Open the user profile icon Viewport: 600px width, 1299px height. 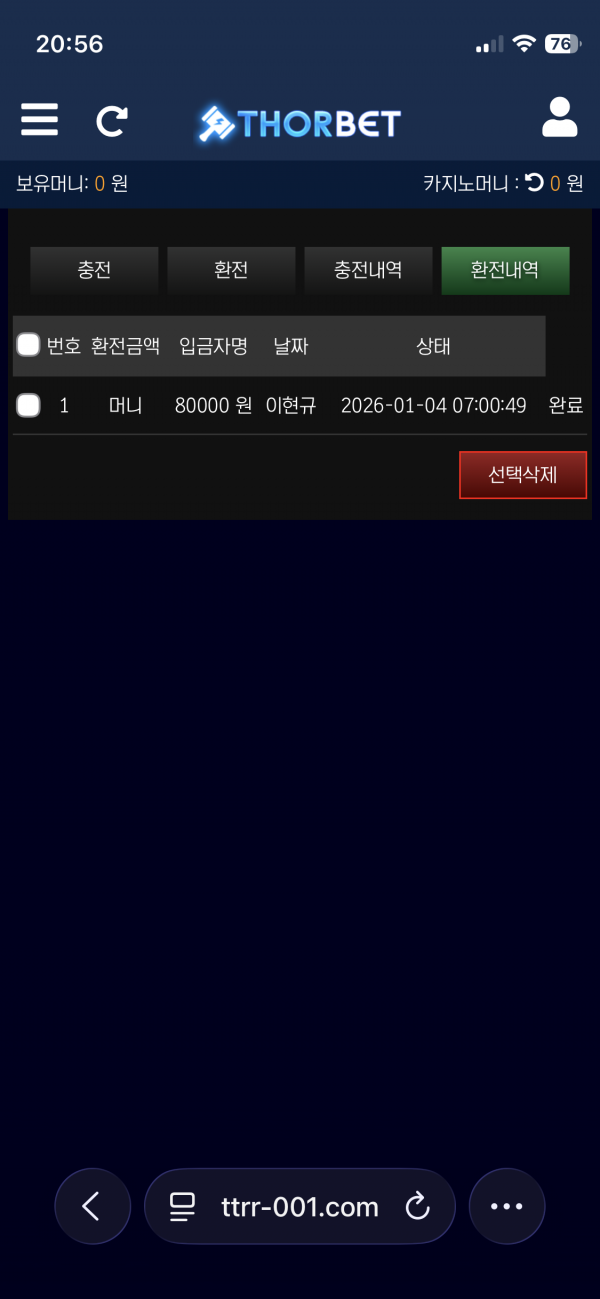click(559, 118)
